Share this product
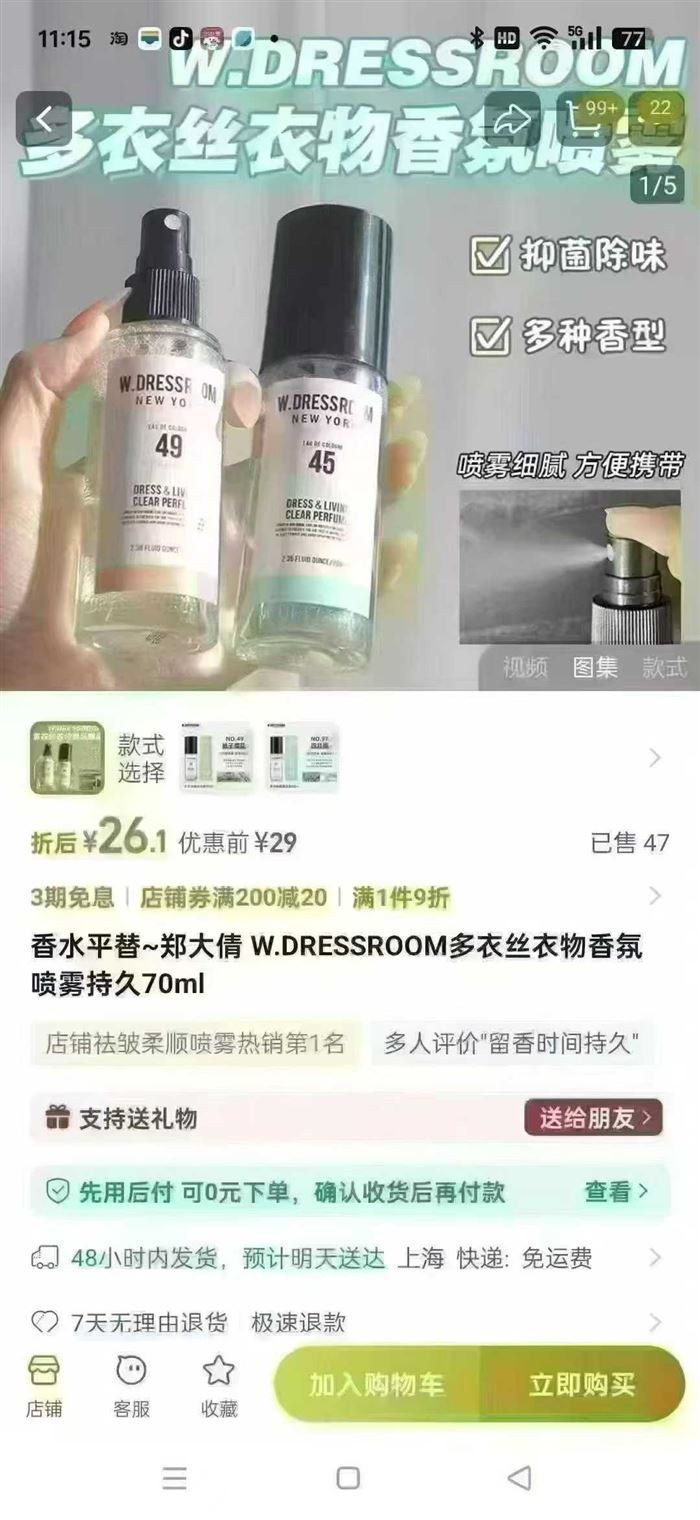700x1520 pixels. point(512,120)
